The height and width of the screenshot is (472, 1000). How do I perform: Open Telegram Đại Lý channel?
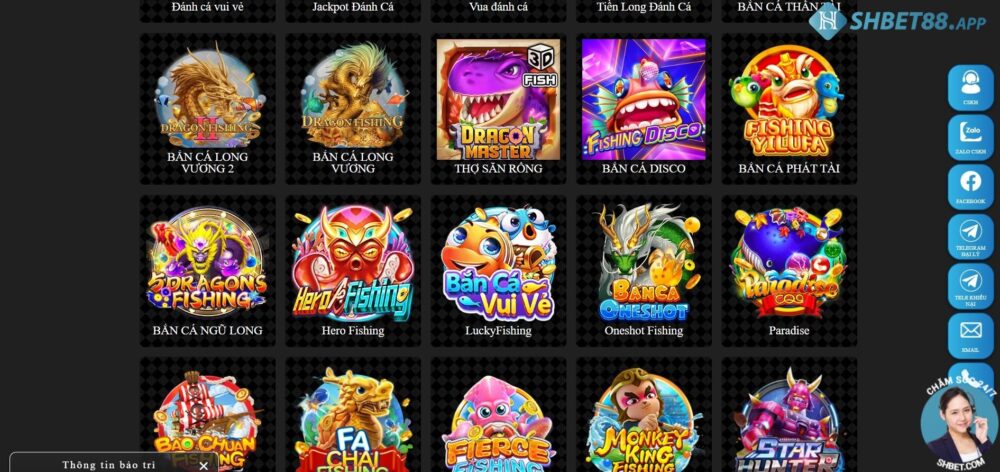pyautogui.click(x=970, y=236)
